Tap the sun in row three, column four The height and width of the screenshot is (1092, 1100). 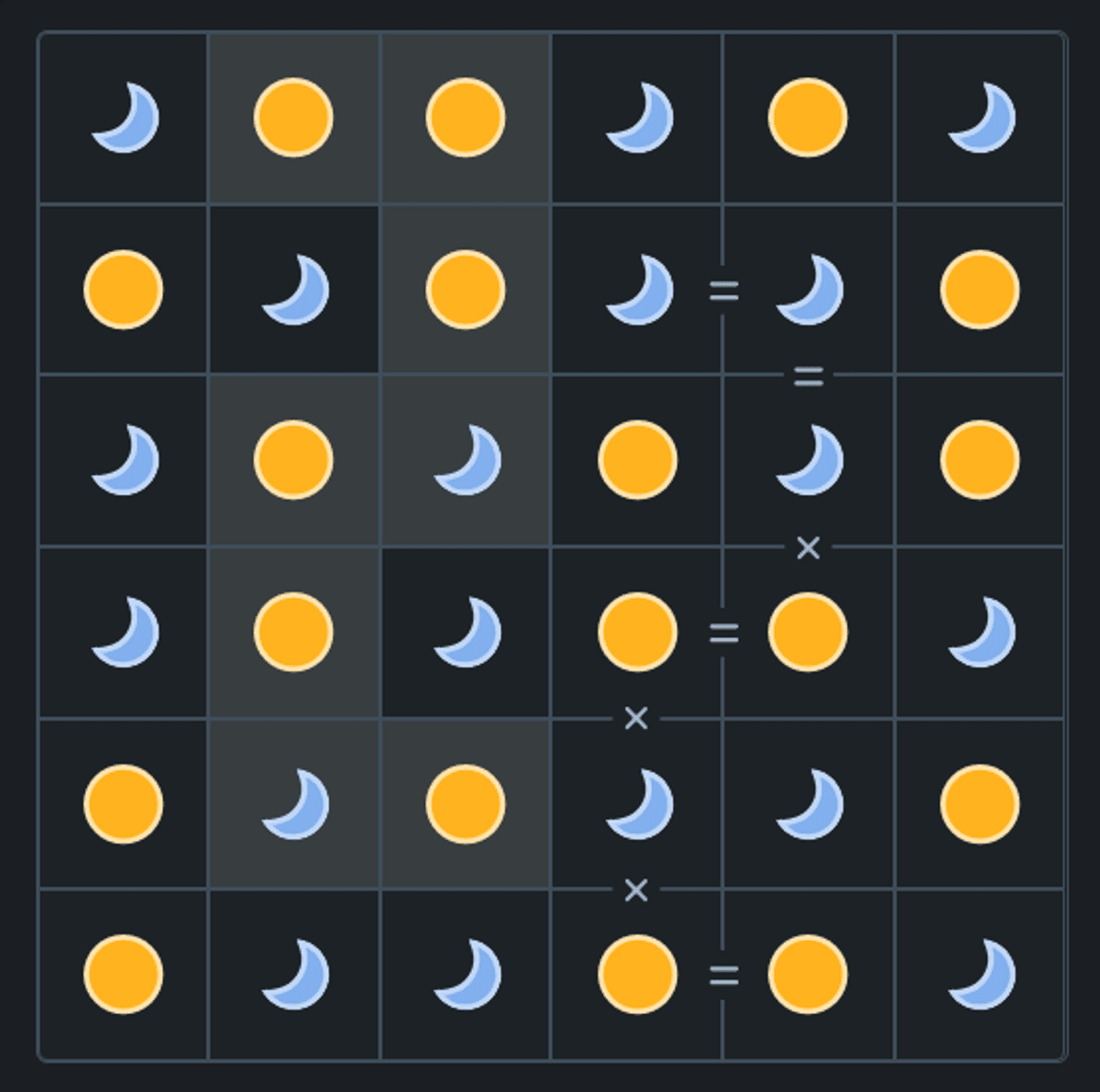637,459
